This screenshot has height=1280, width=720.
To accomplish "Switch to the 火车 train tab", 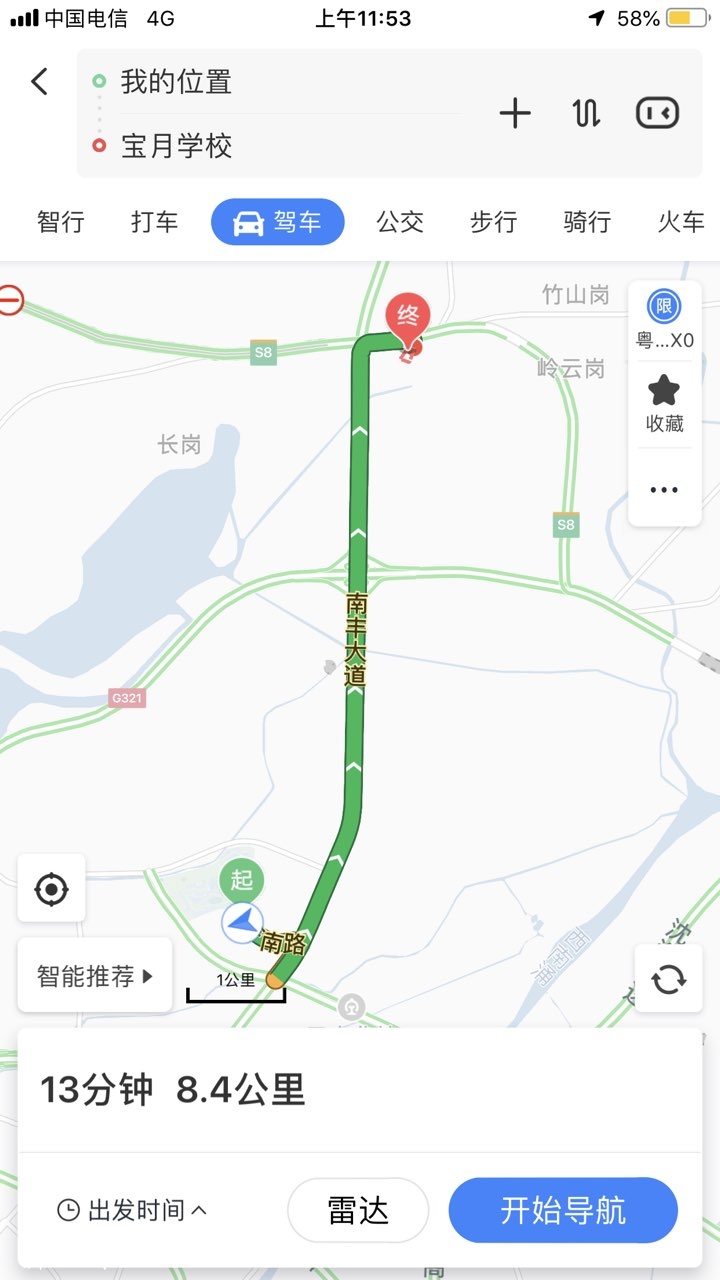I will pos(681,222).
